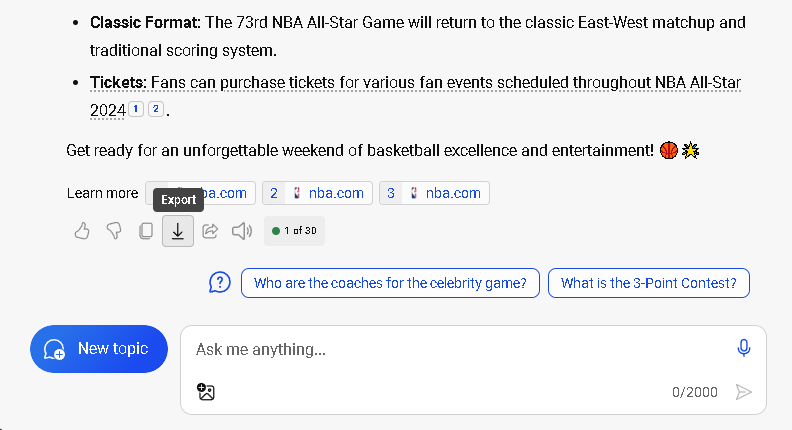Send the message
Image resolution: width=792 pixels, height=430 pixels.
coord(743,392)
